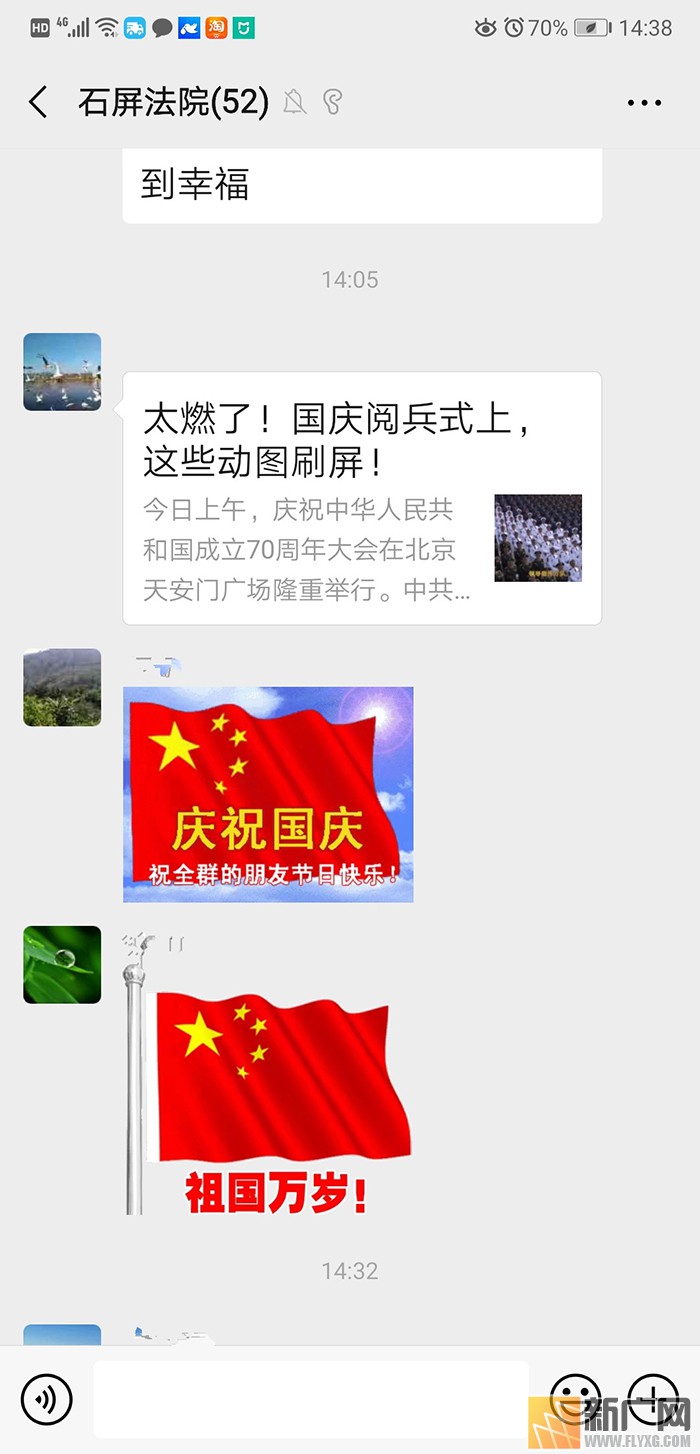
Task: Open the mountain avatar sender's profile
Action: (62, 687)
